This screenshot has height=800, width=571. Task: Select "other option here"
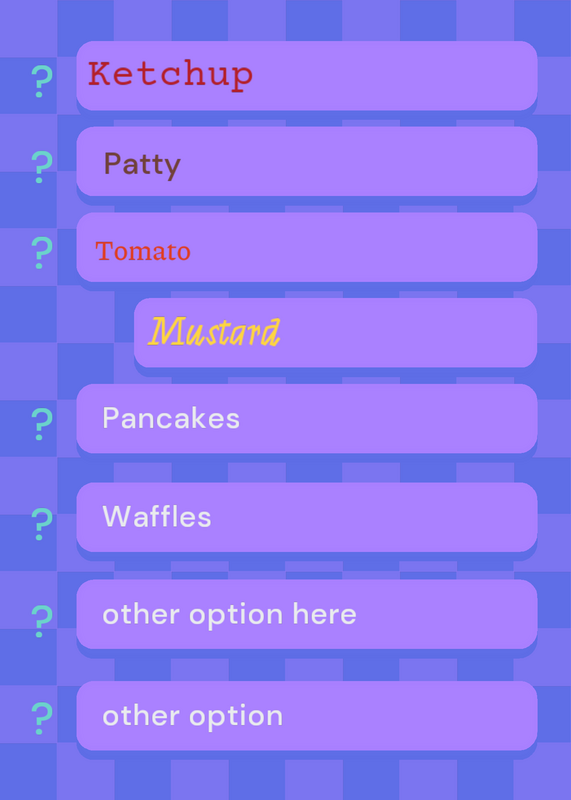[307, 614]
